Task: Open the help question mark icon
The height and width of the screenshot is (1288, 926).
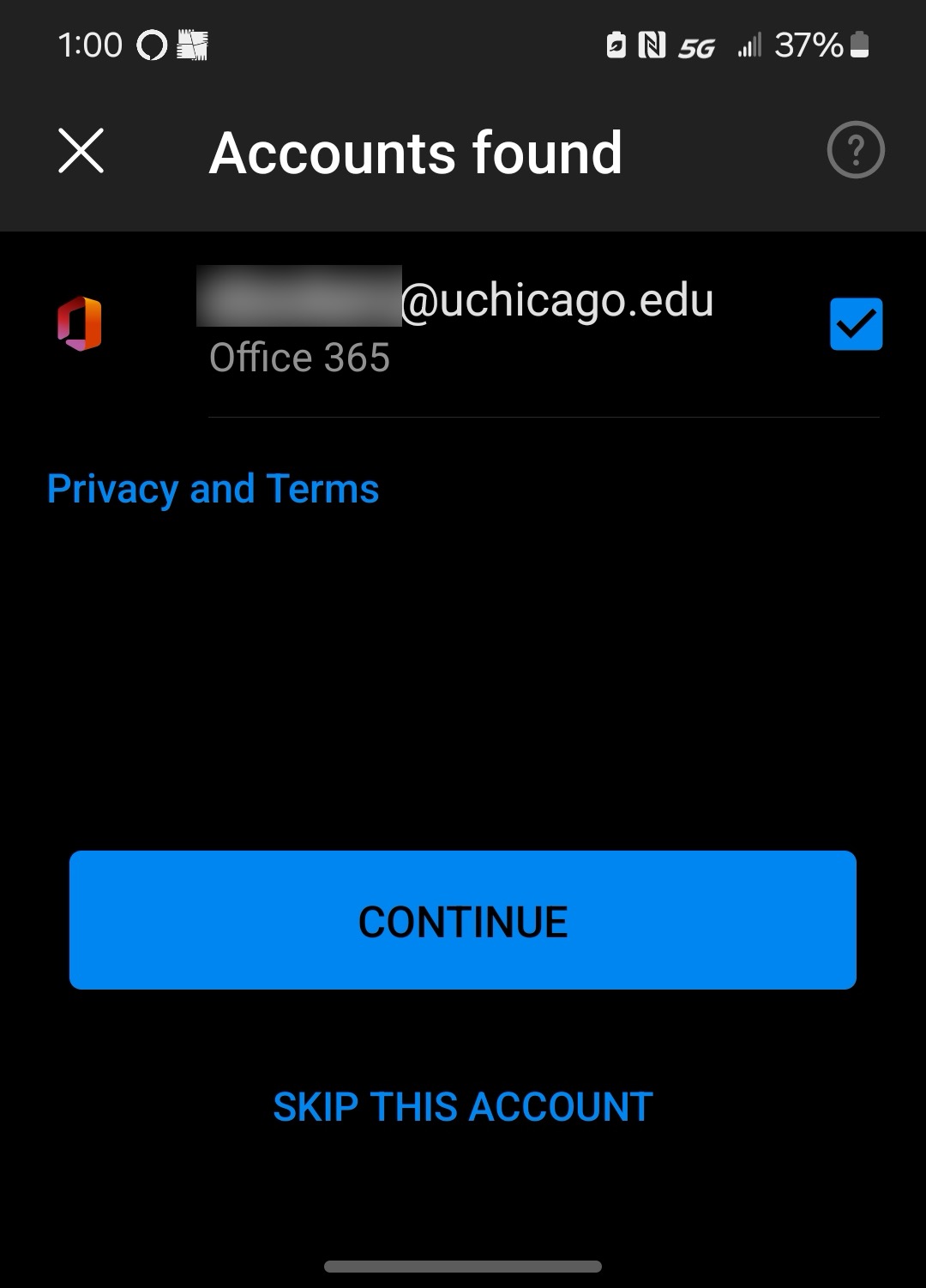Action: [x=855, y=151]
